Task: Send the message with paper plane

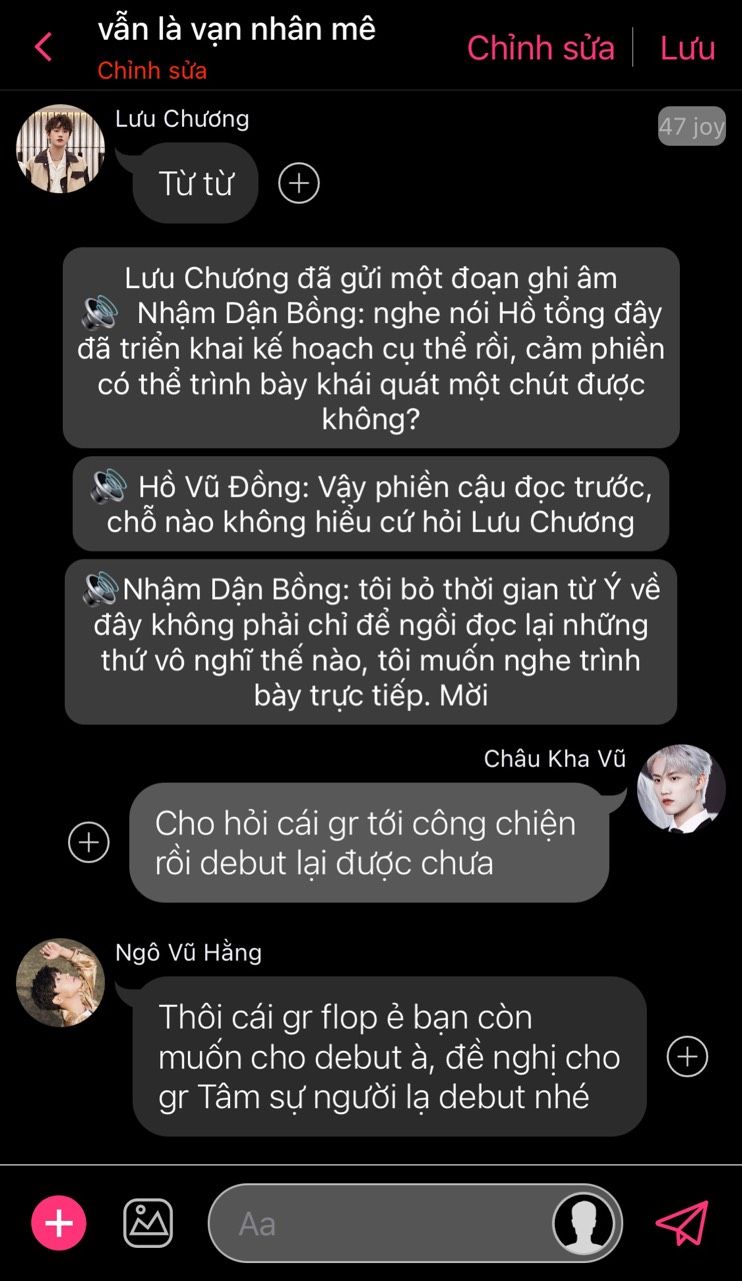Action: pos(682,1223)
